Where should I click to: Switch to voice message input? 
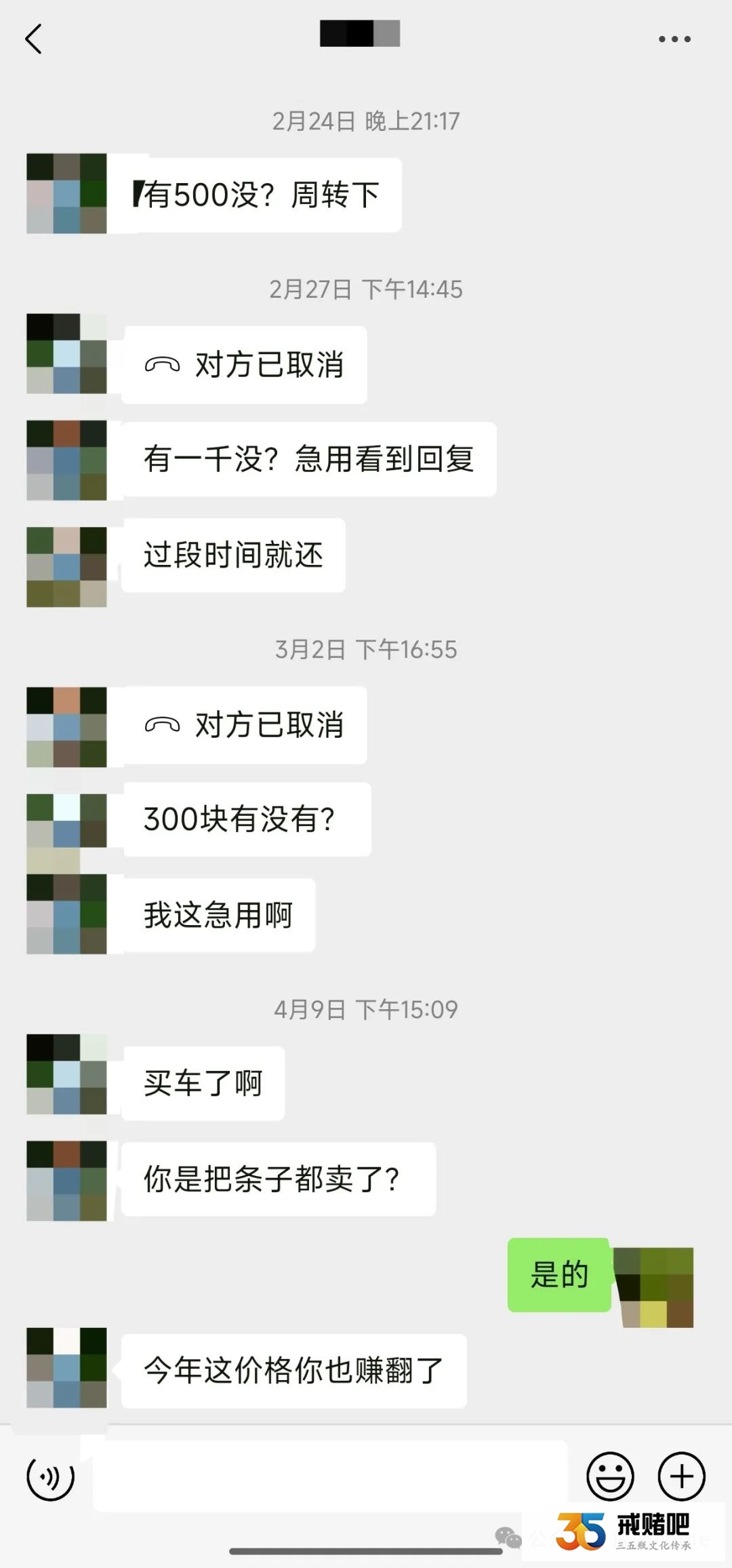pyautogui.click(x=50, y=1476)
